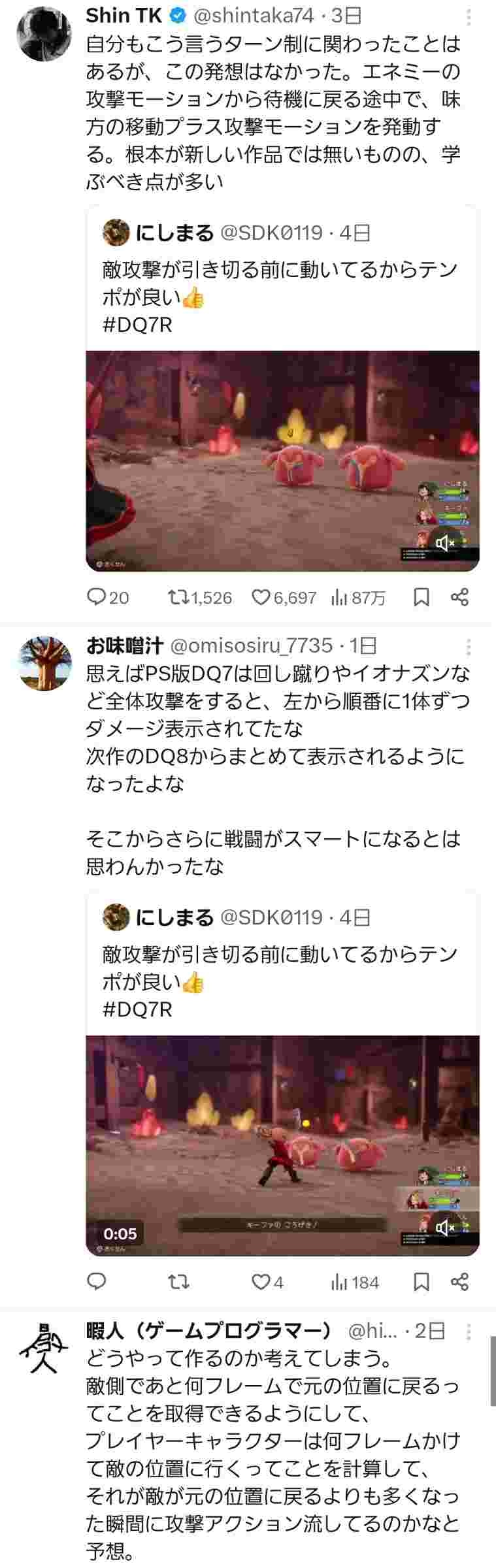Viewport: 496px width, 1568px height.
Task: Repost Shin TK's post
Action: 178,596
